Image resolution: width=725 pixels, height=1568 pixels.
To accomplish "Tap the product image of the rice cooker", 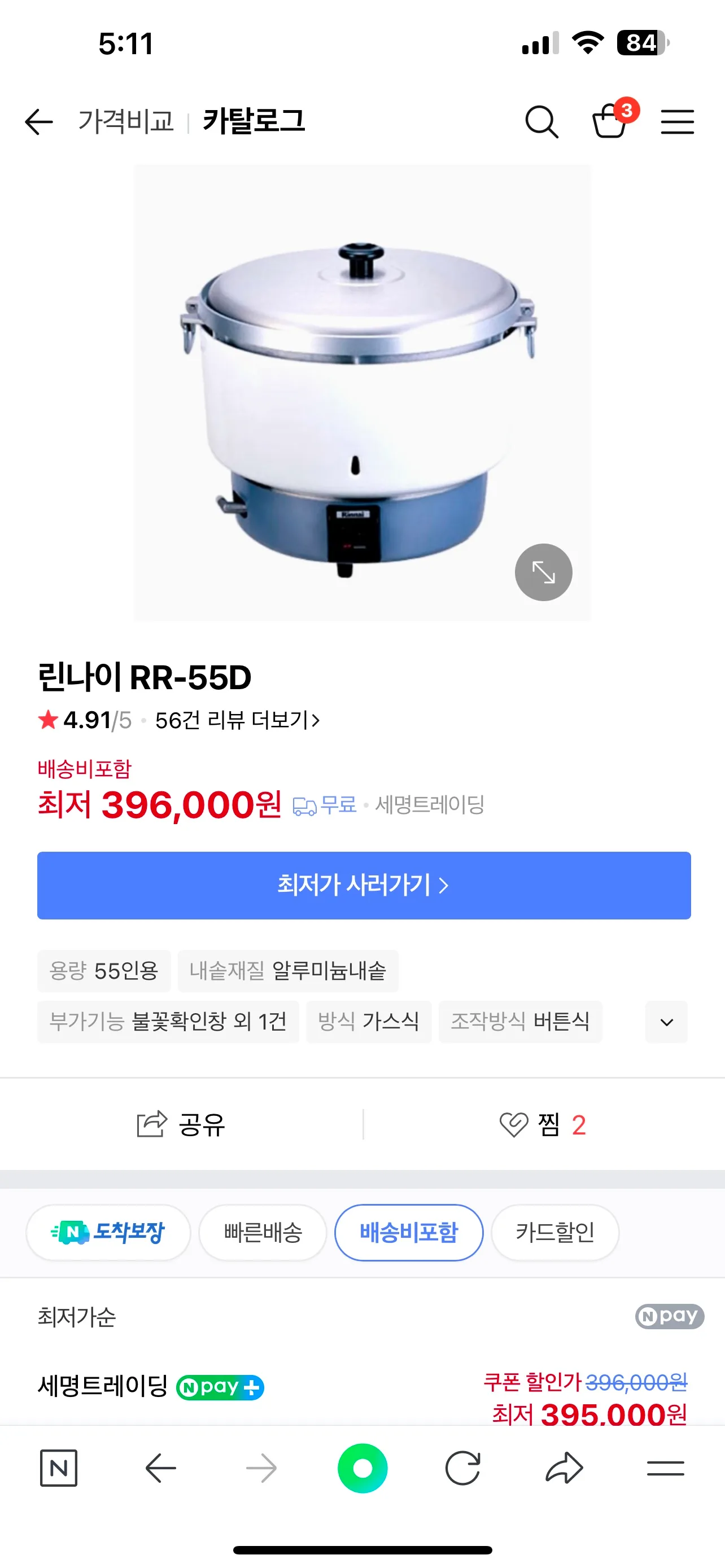I will click(362, 389).
